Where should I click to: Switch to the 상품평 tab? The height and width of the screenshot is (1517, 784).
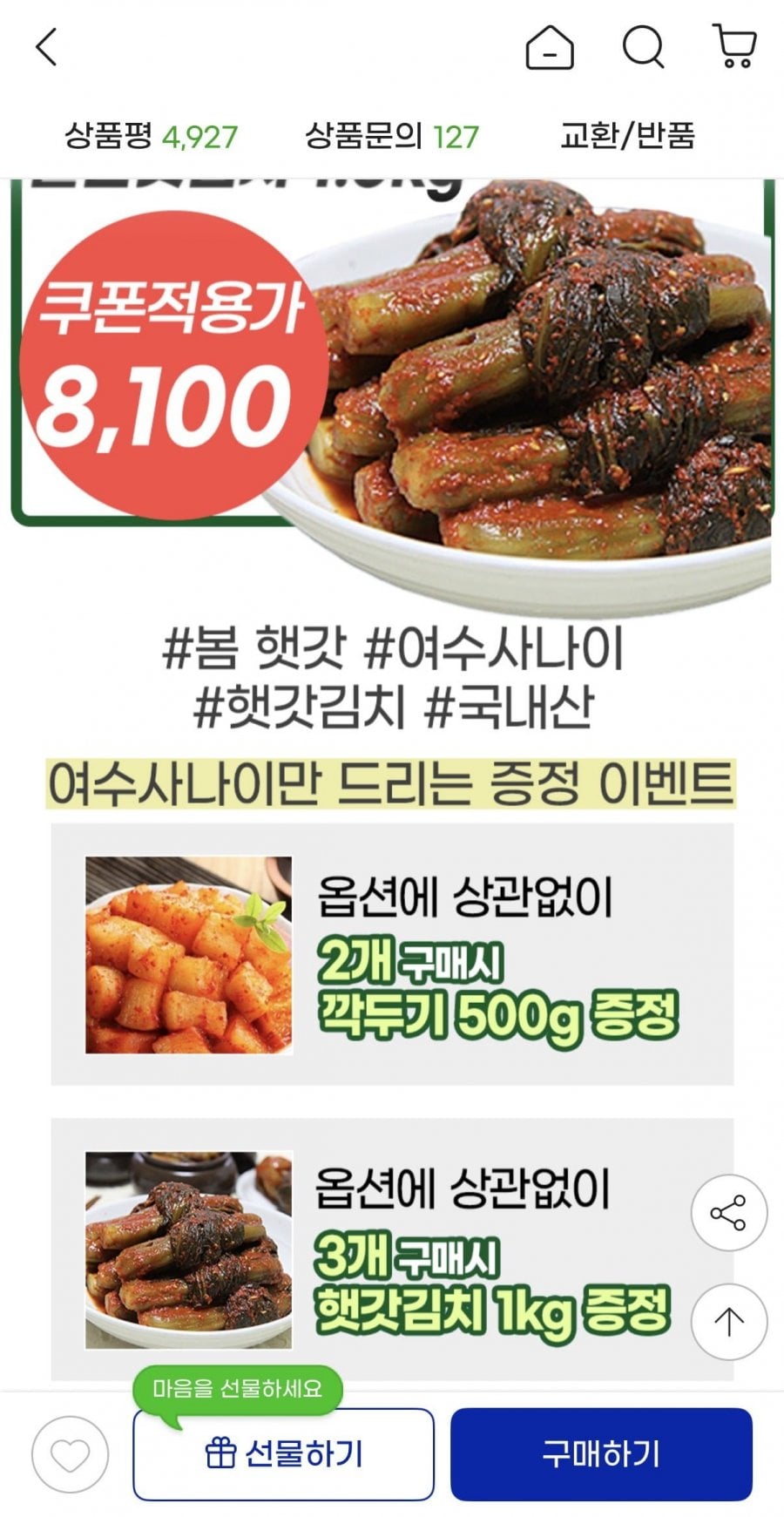coord(151,137)
